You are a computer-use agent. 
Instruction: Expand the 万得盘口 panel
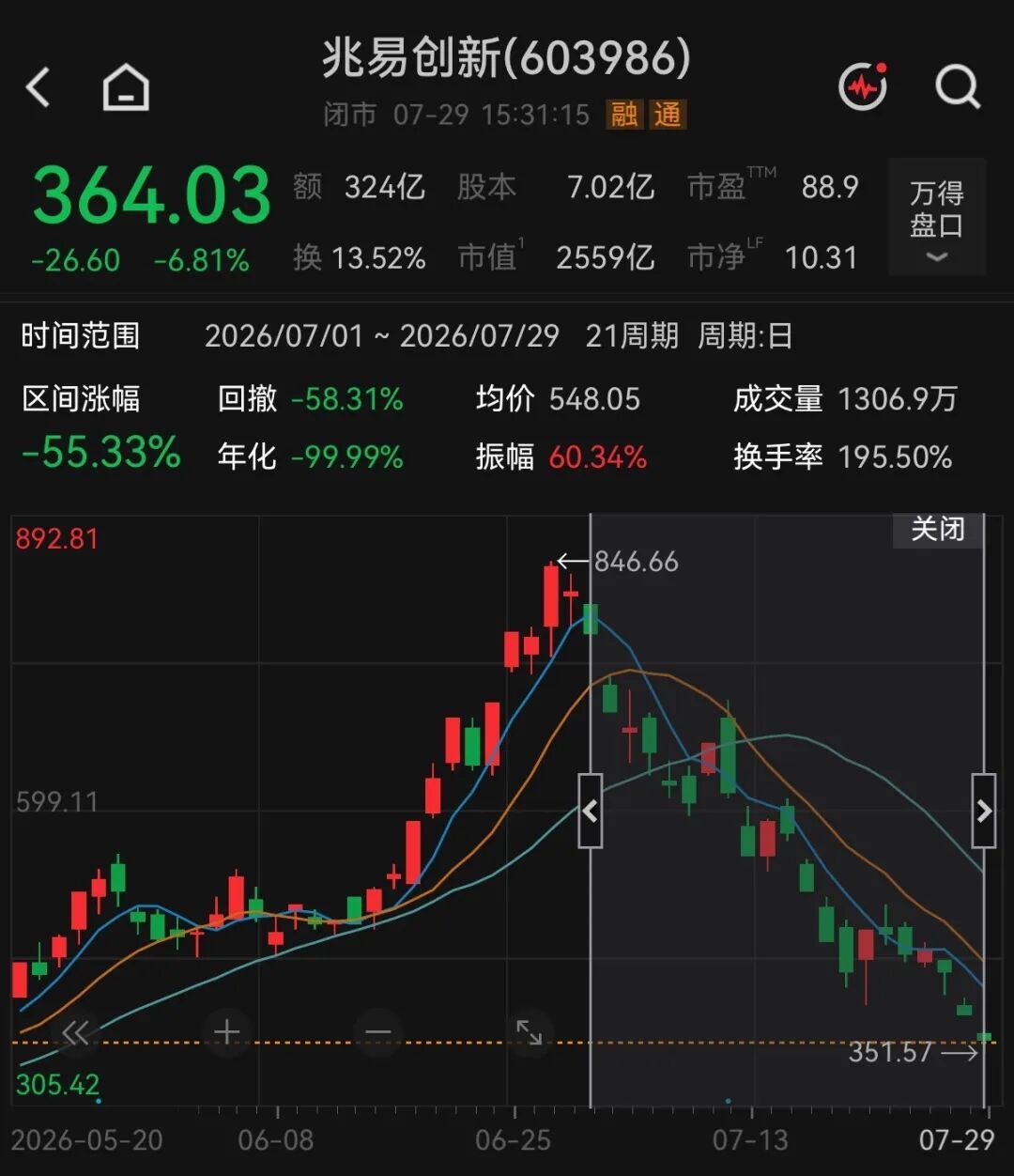[x=936, y=218]
